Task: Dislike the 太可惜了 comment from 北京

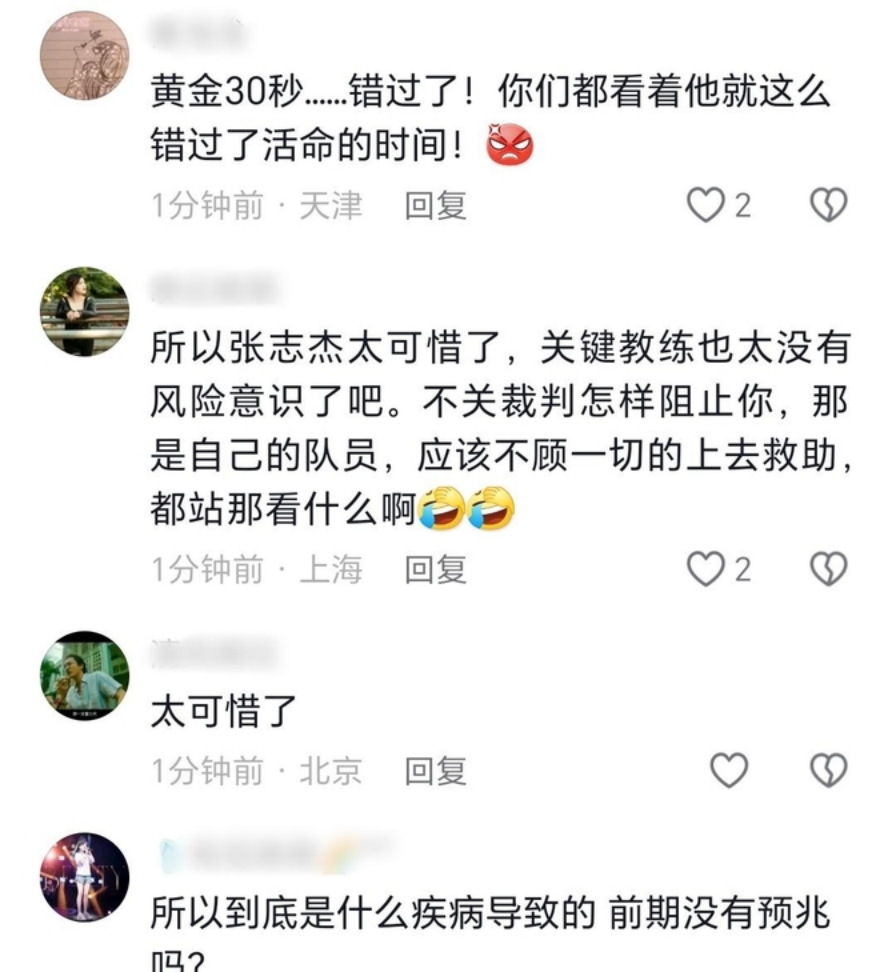Action: [828, 771]
